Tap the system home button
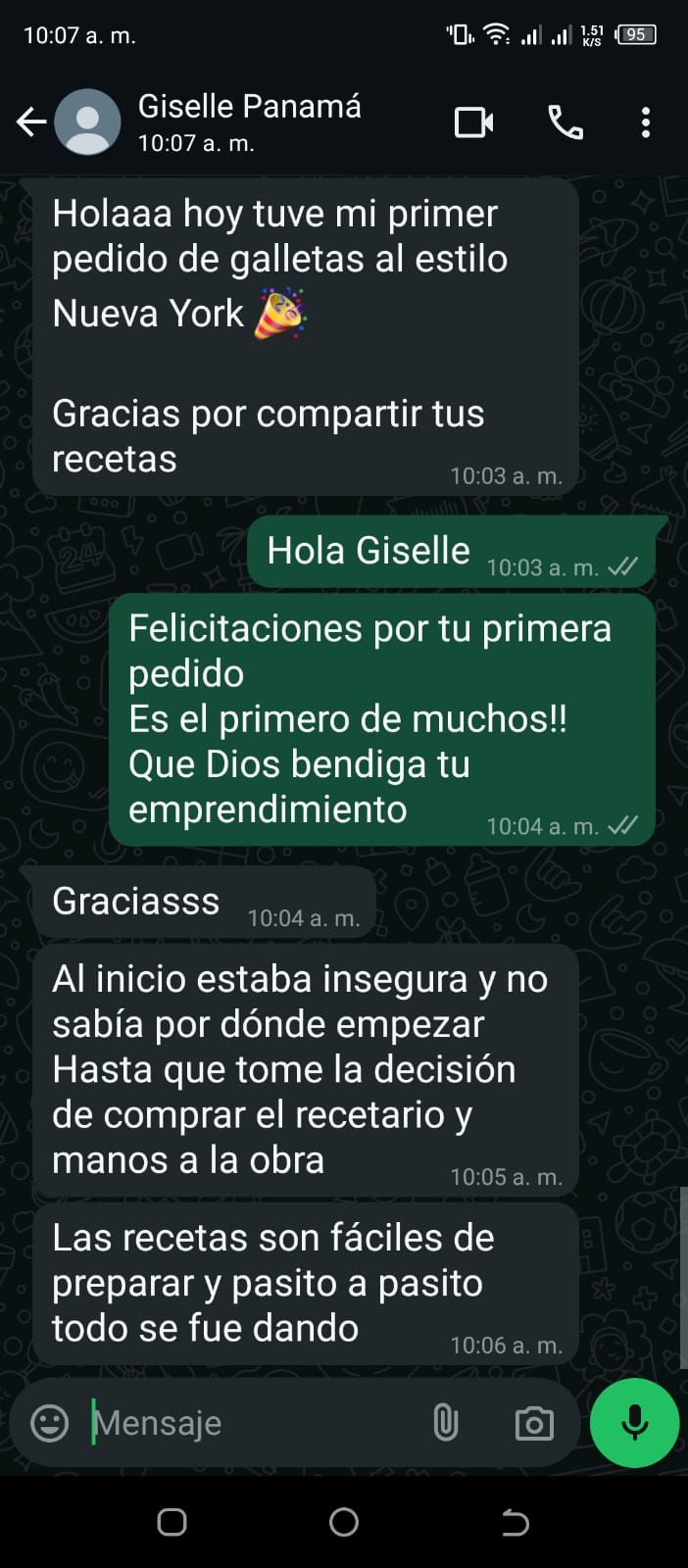The image size is (688, 1568). tap(344, 1522)
